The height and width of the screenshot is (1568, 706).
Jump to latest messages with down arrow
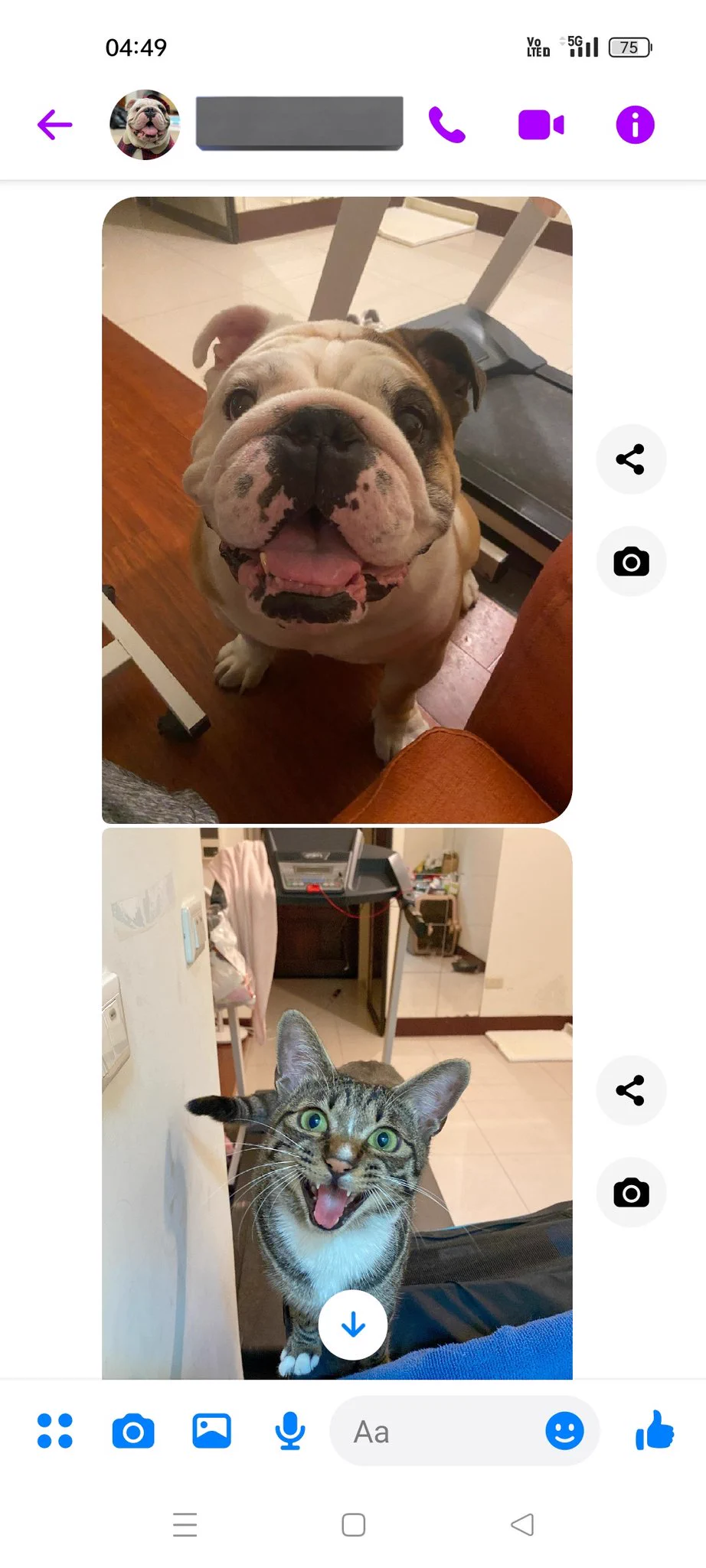353,1325
